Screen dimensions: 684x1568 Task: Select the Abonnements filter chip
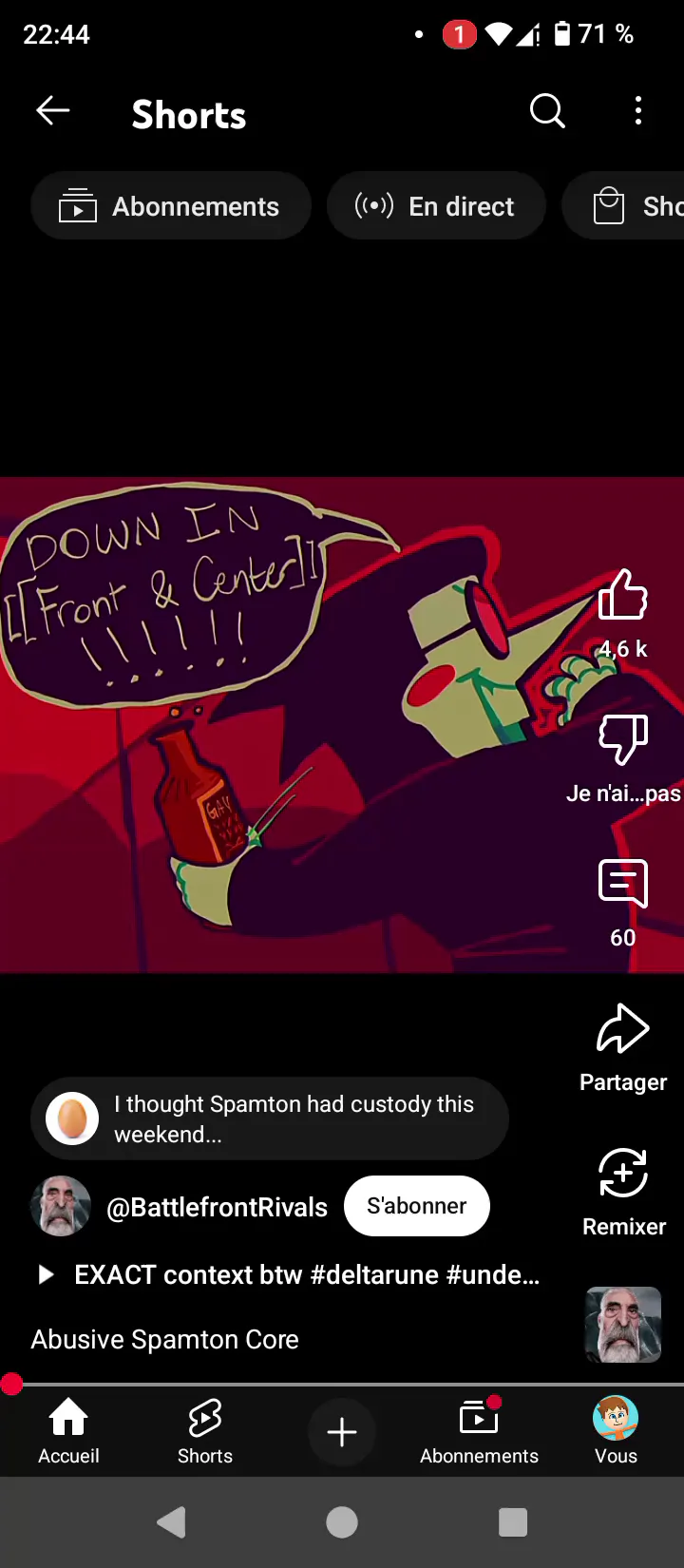pos(171,206)
